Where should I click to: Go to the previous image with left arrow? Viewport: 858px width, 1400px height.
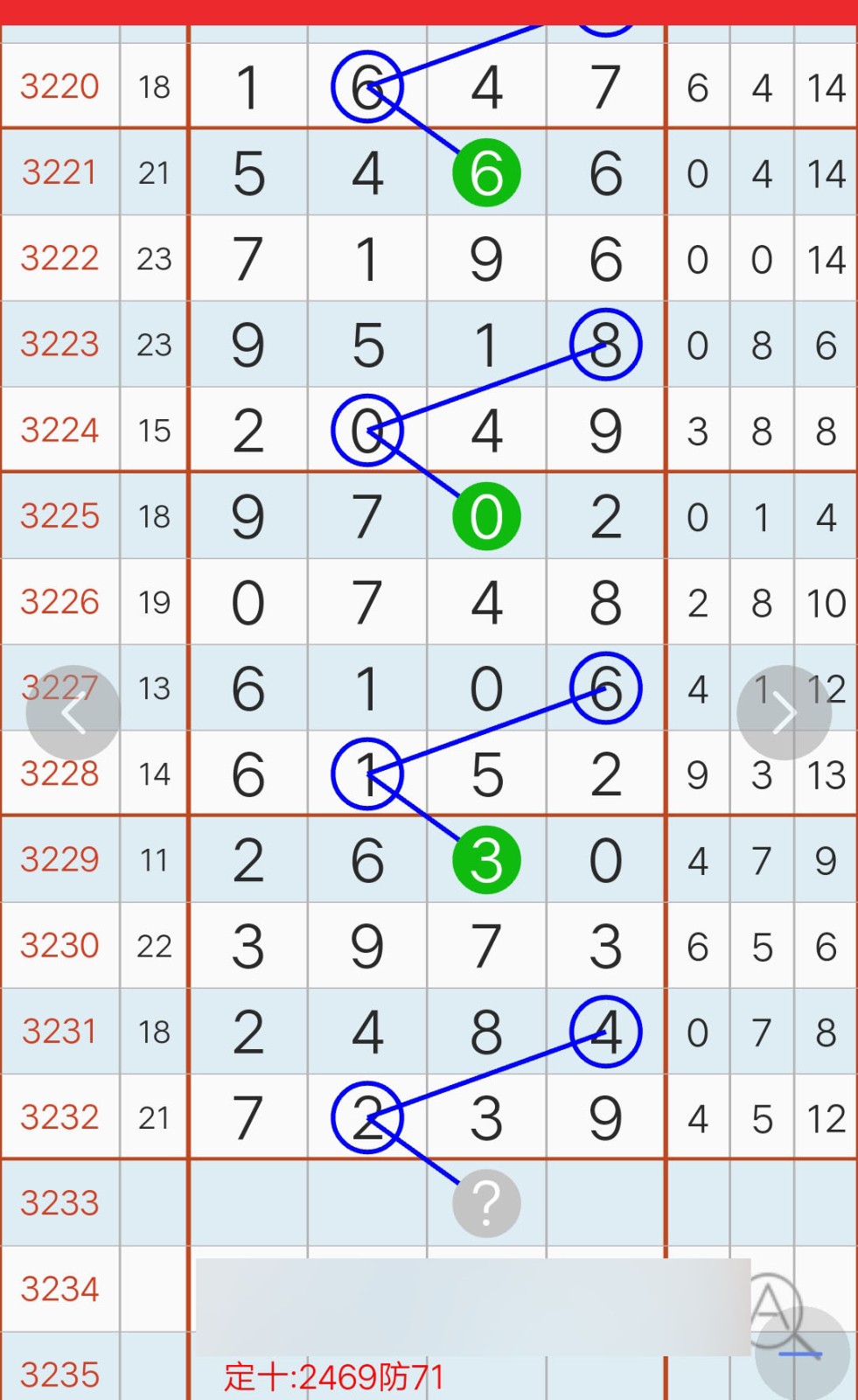coord(73,713)
